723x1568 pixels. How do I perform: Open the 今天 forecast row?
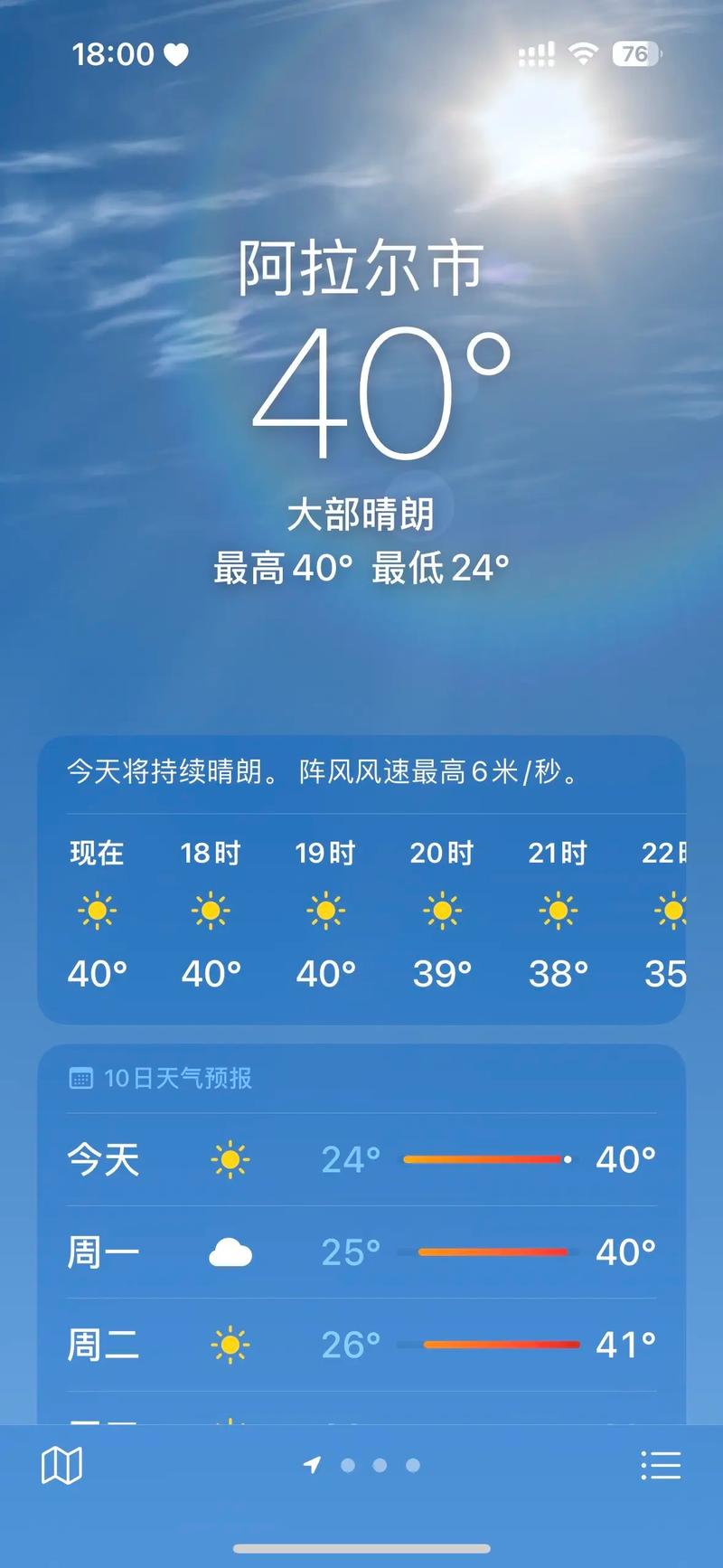[x=361, y=1160]
